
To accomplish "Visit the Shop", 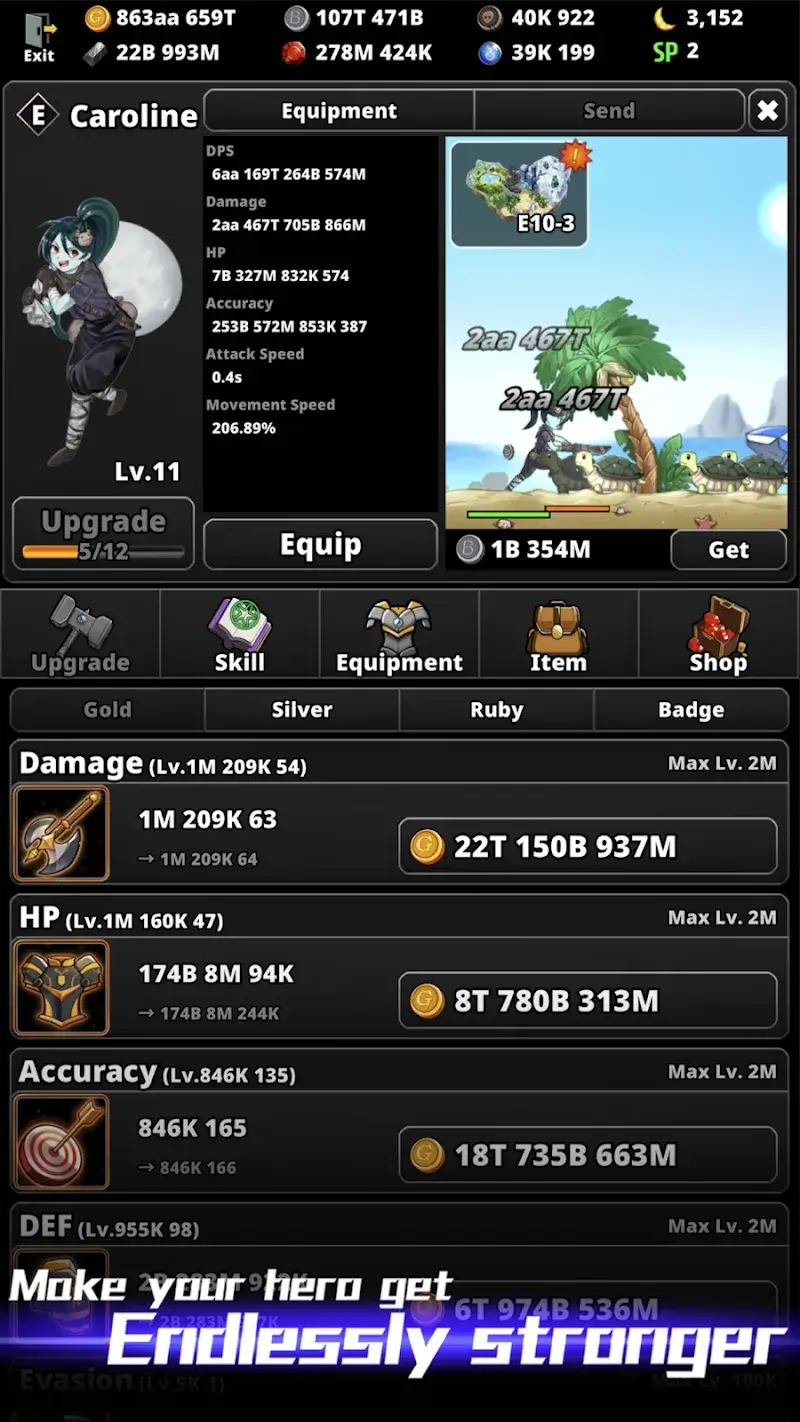I will [x=718, y=634].
